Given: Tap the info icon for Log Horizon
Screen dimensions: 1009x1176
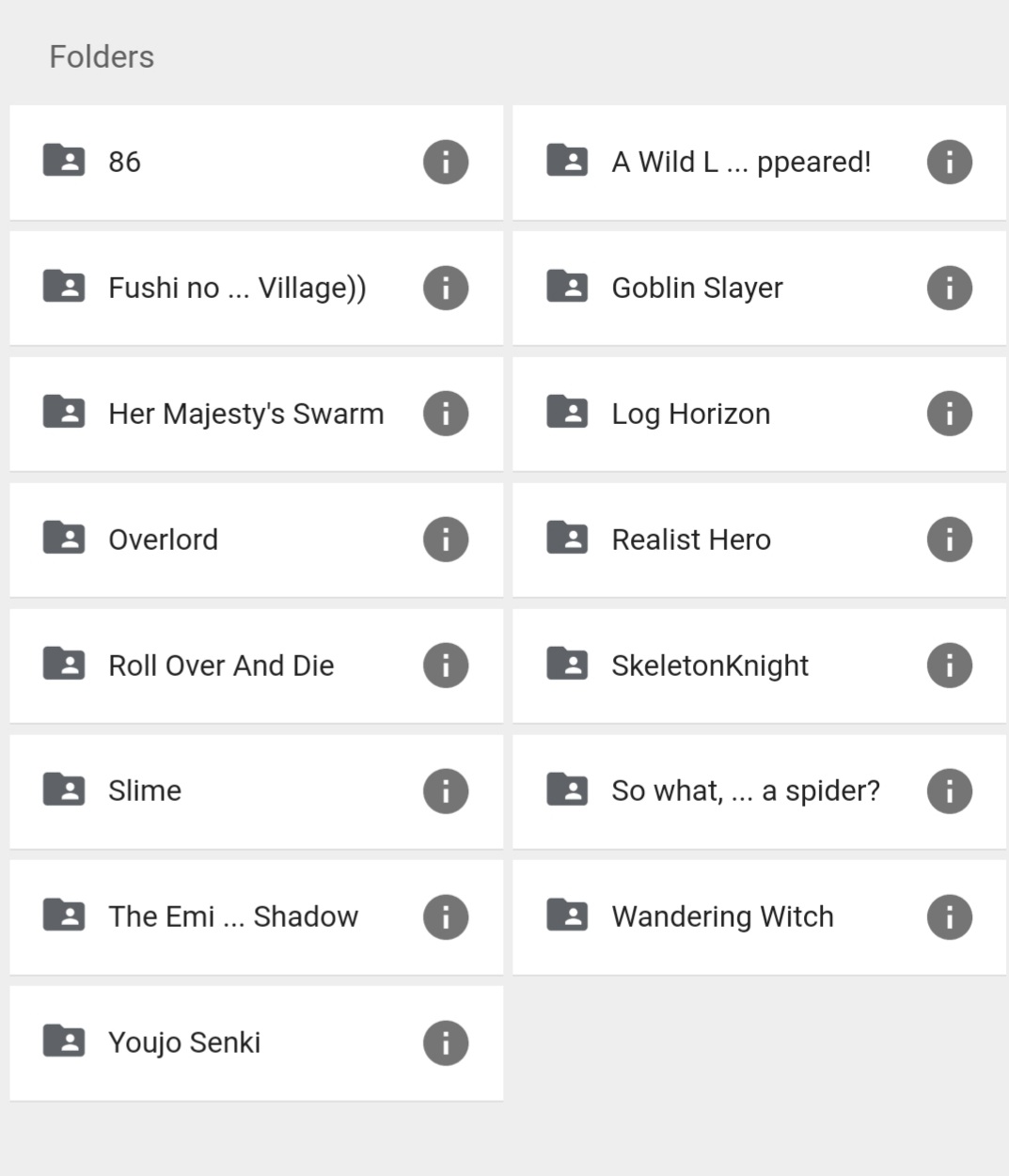Looking at the screenshot, I should coord(949,414).
